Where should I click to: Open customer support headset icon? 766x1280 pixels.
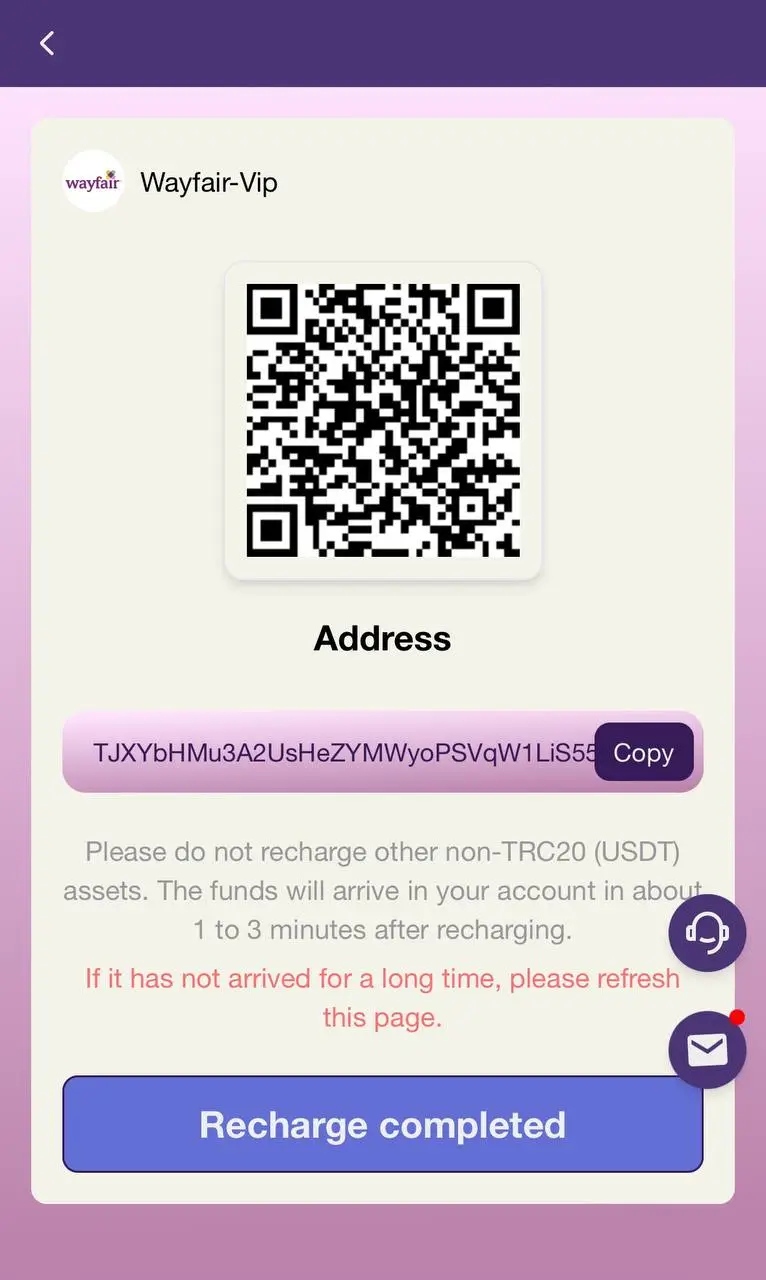click(x=707, y=933)
